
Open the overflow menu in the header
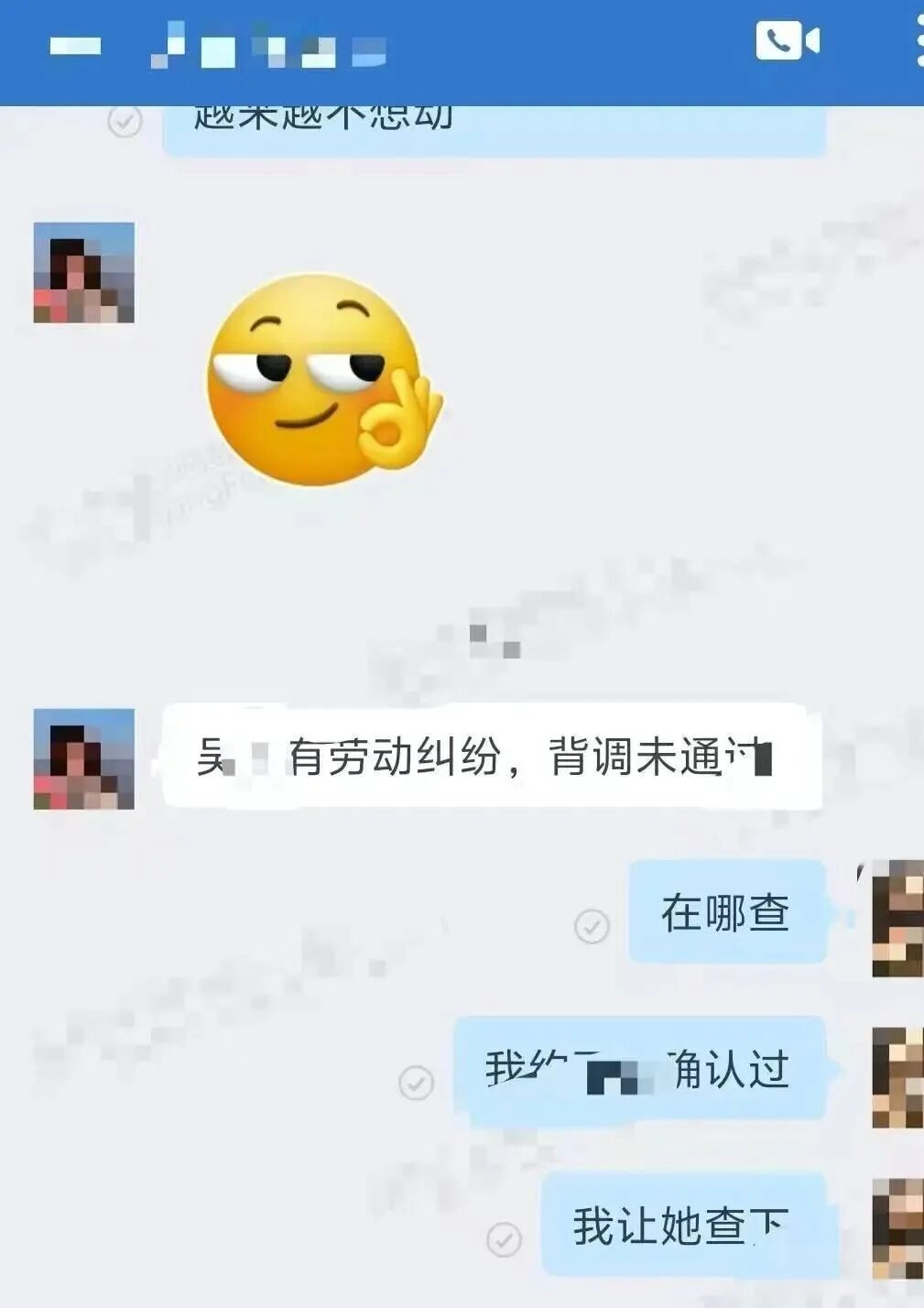click(919, 41)
